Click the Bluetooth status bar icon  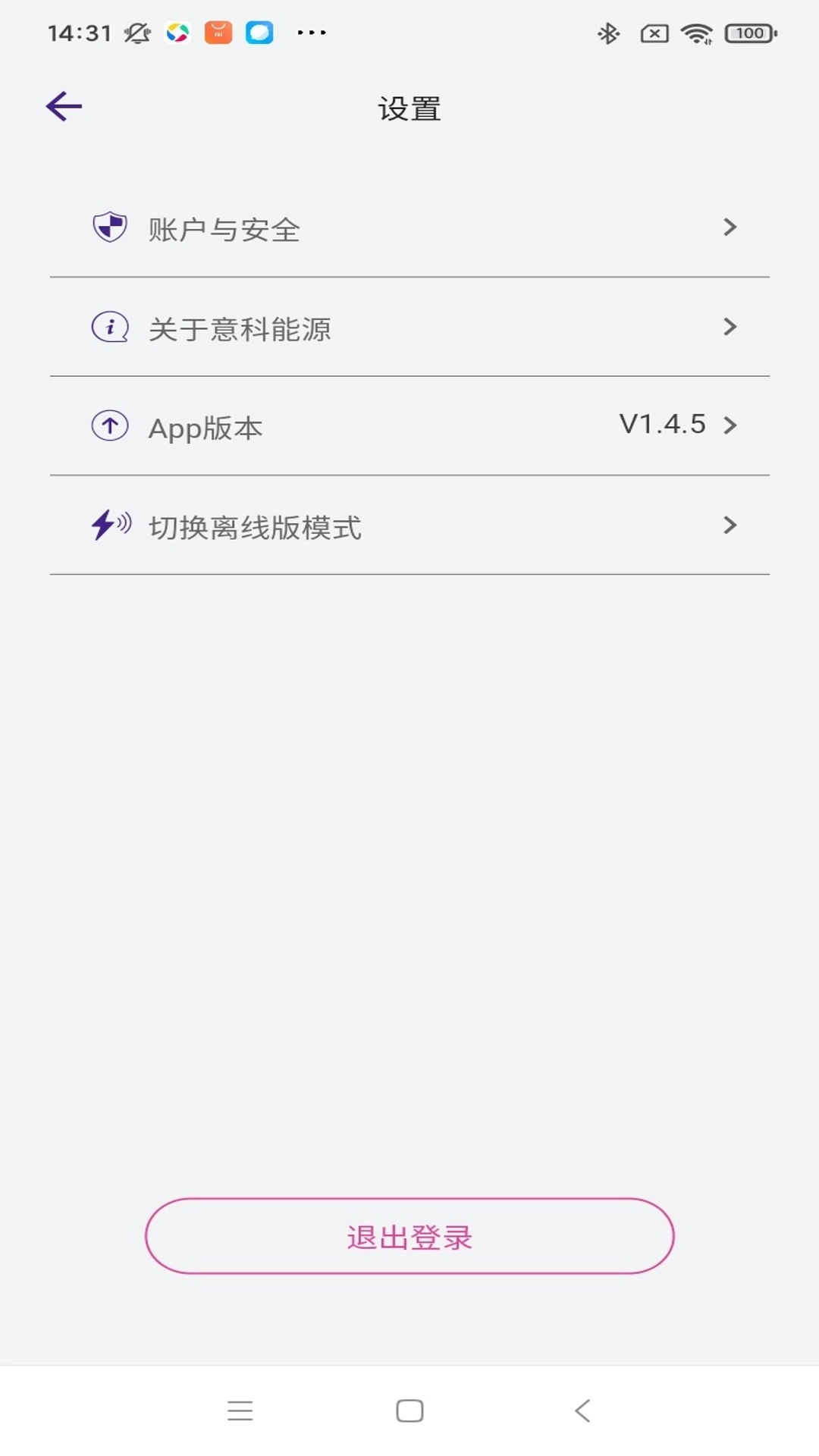[x=609, y=33]
